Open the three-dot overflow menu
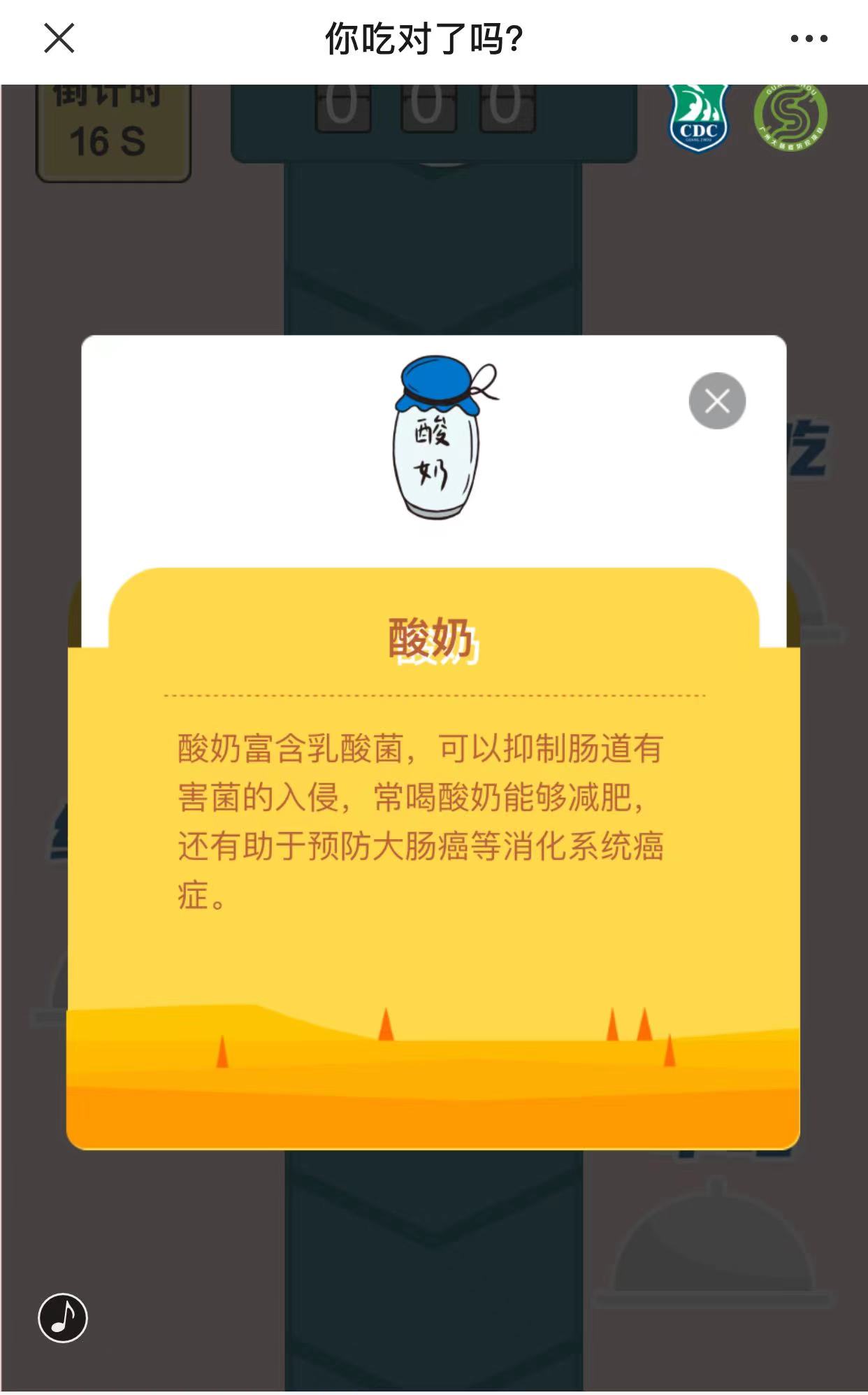 click(809, 38)
